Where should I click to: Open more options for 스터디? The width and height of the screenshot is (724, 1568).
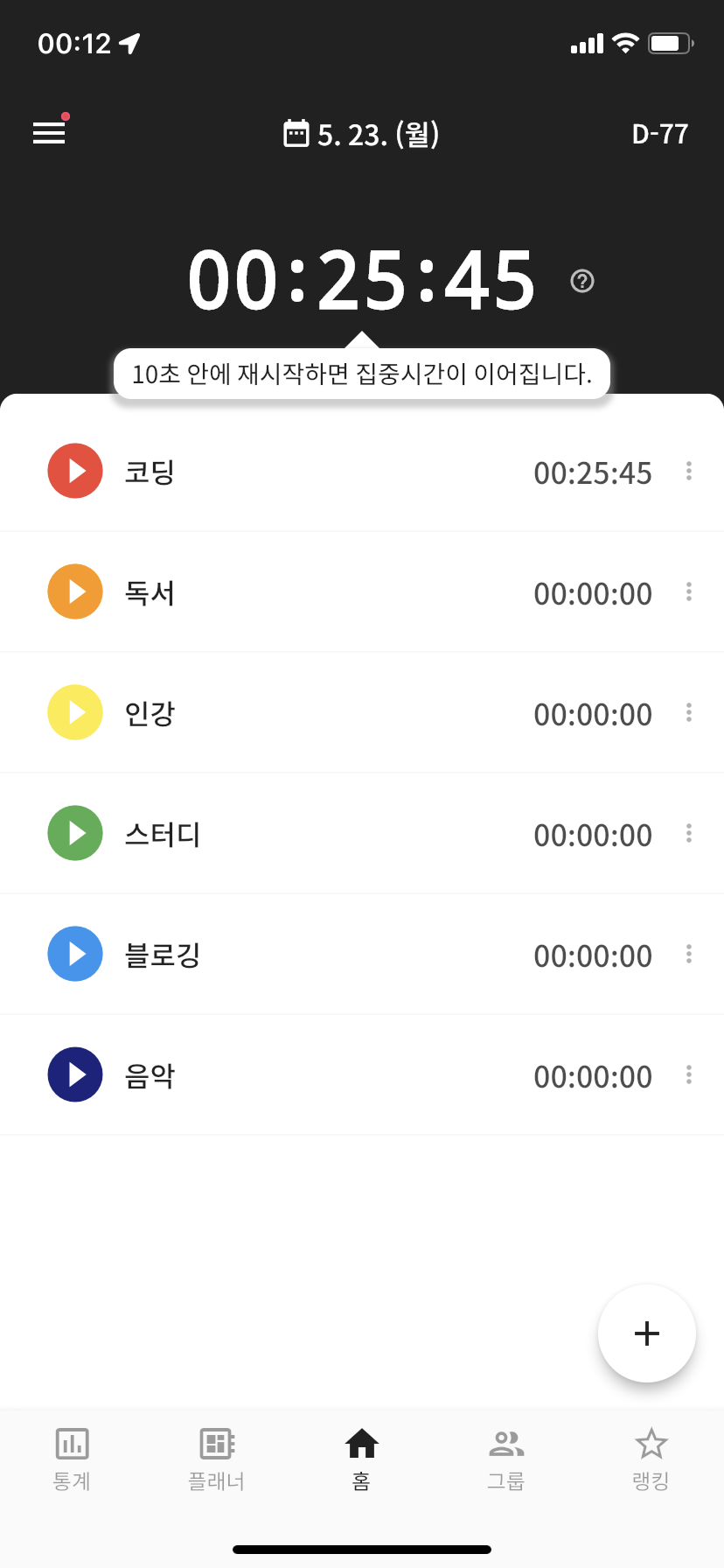689,834
